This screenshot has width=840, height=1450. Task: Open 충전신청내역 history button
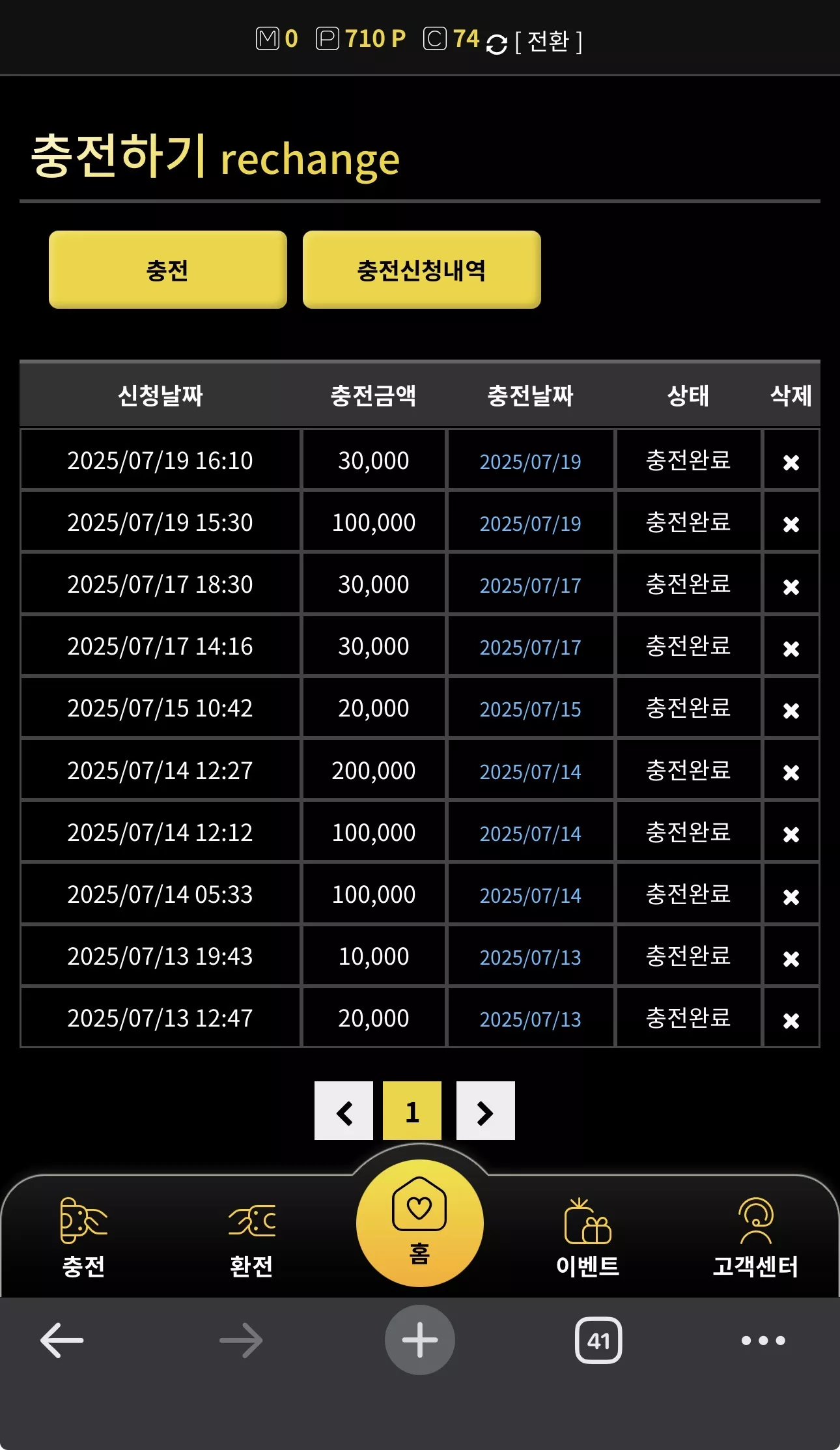tap(421, 269)
